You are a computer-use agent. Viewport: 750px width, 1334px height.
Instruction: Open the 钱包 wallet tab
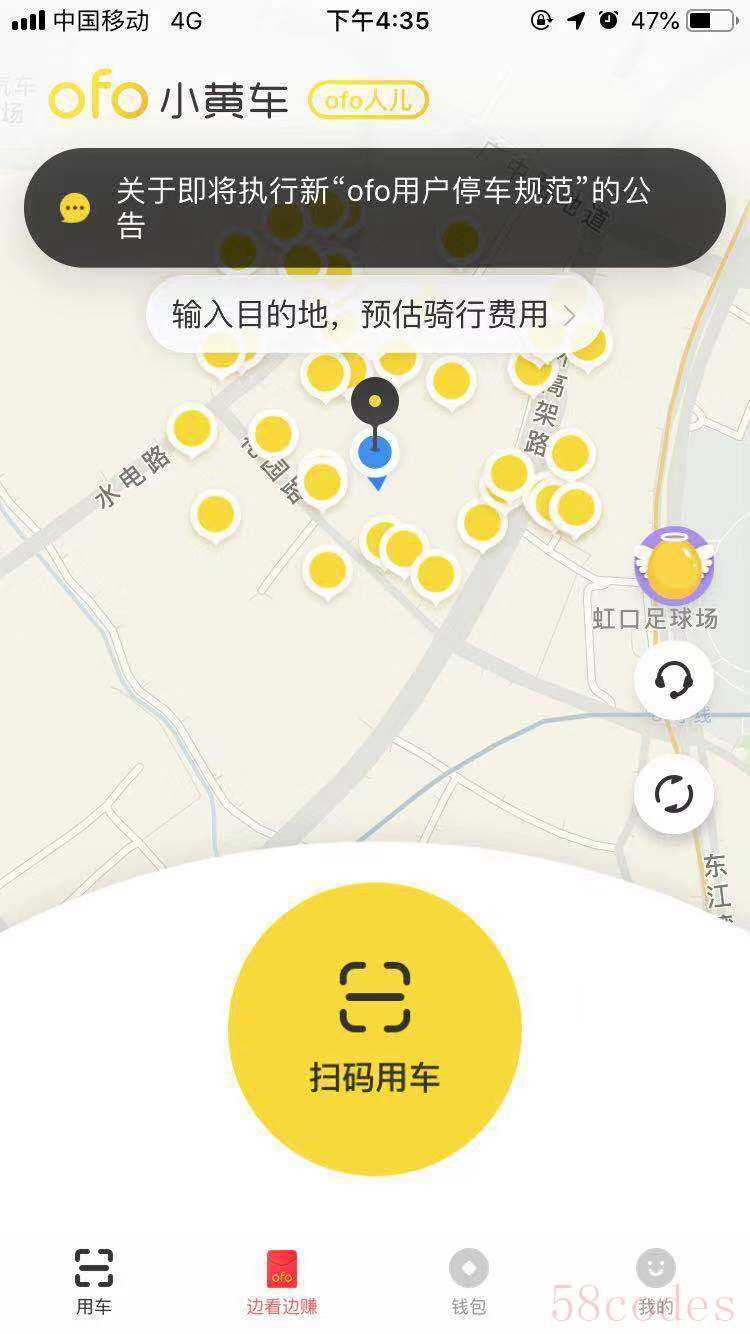(x=468, y=1281)
